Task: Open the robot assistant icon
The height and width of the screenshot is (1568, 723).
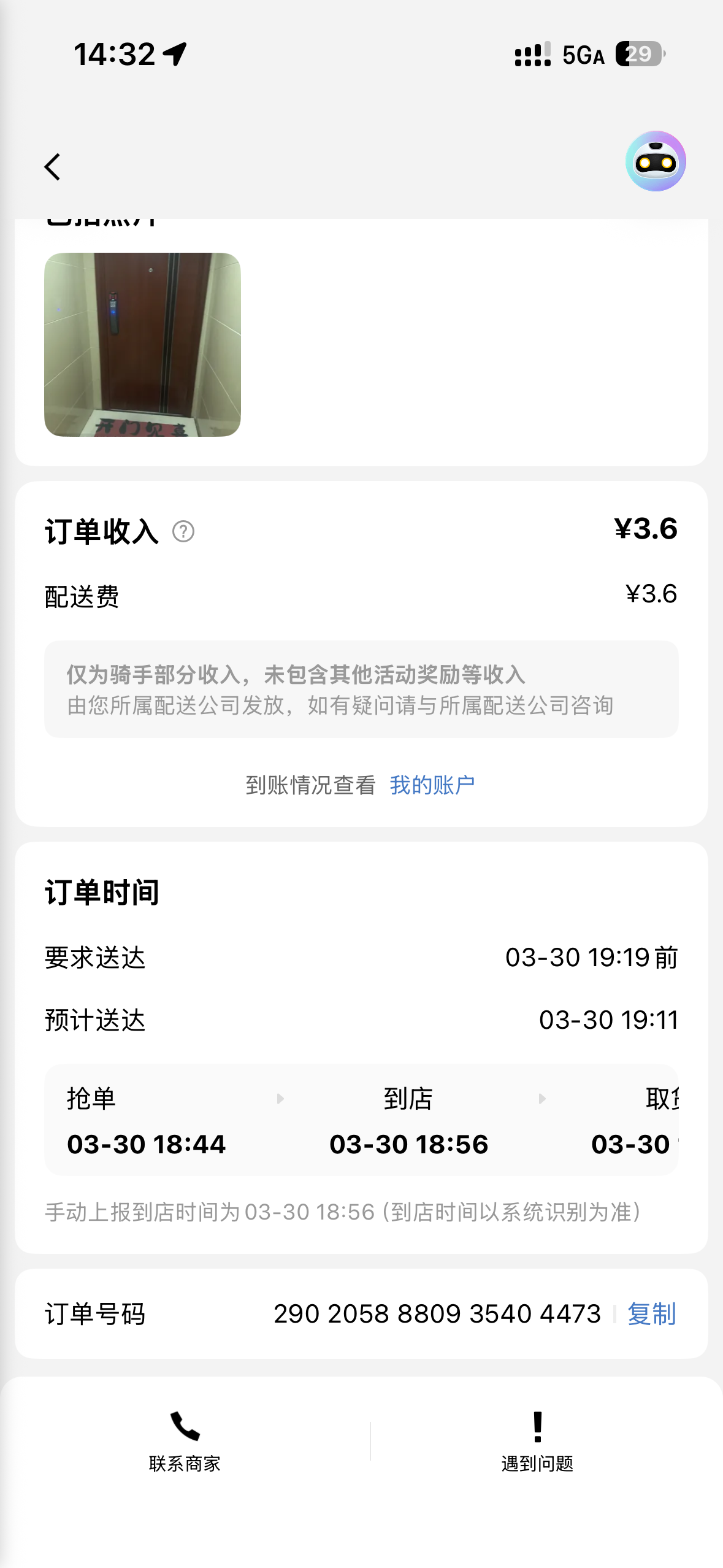Action: tap(655, 161)
